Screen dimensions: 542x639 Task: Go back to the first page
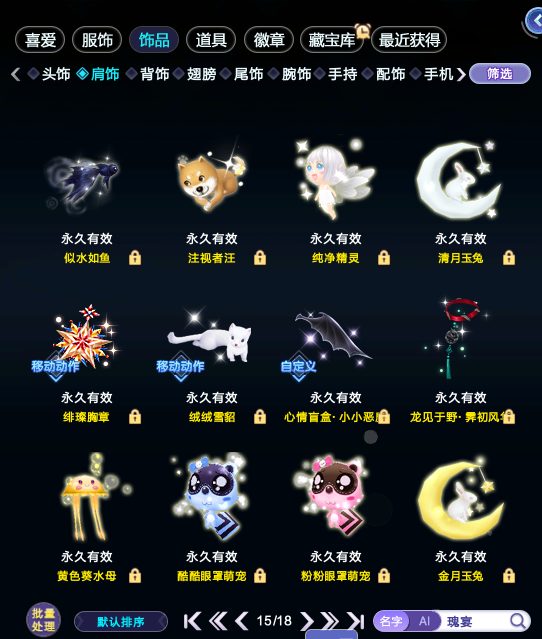[192, 621]
